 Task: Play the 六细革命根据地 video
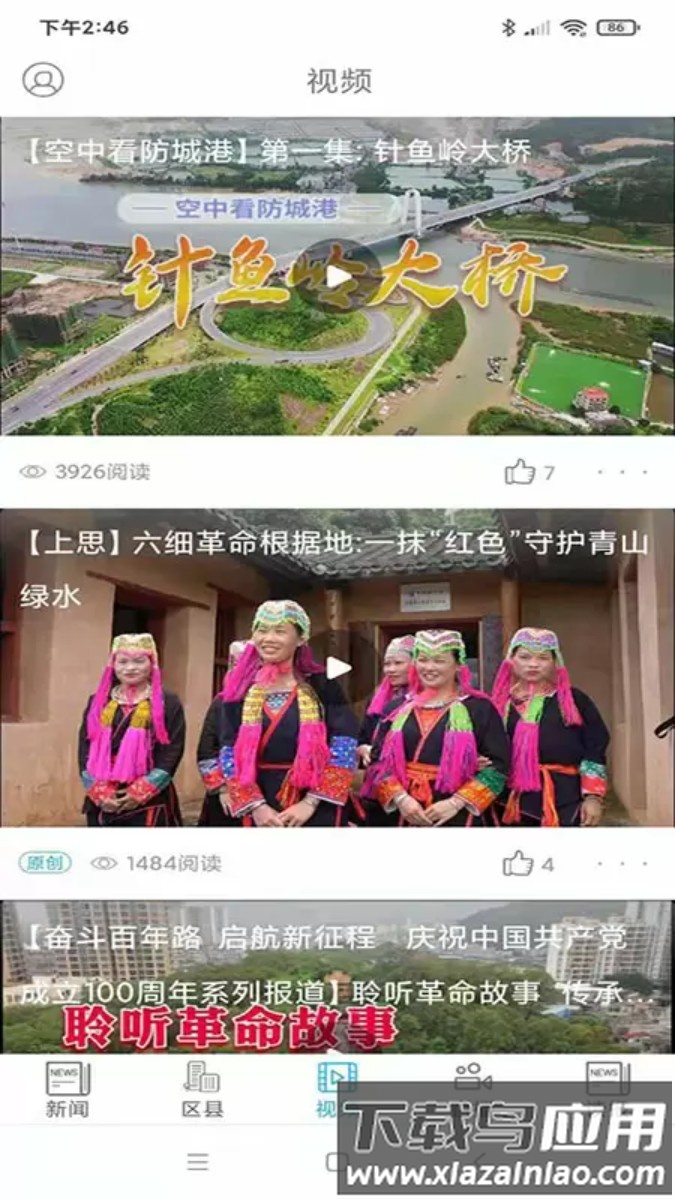338,668
